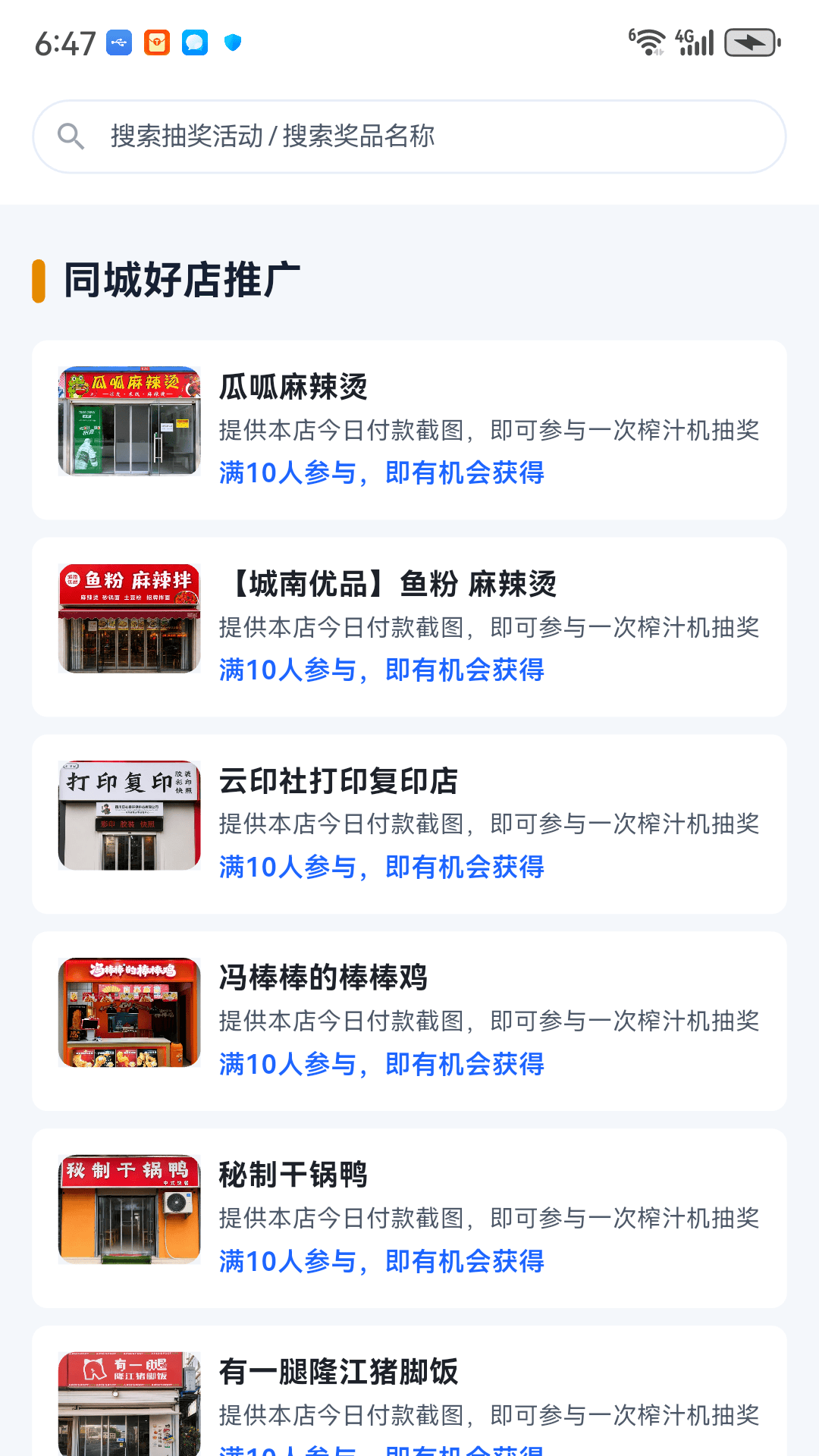Open the 瓜呱麻辣烫 shop card

(409, 430)
